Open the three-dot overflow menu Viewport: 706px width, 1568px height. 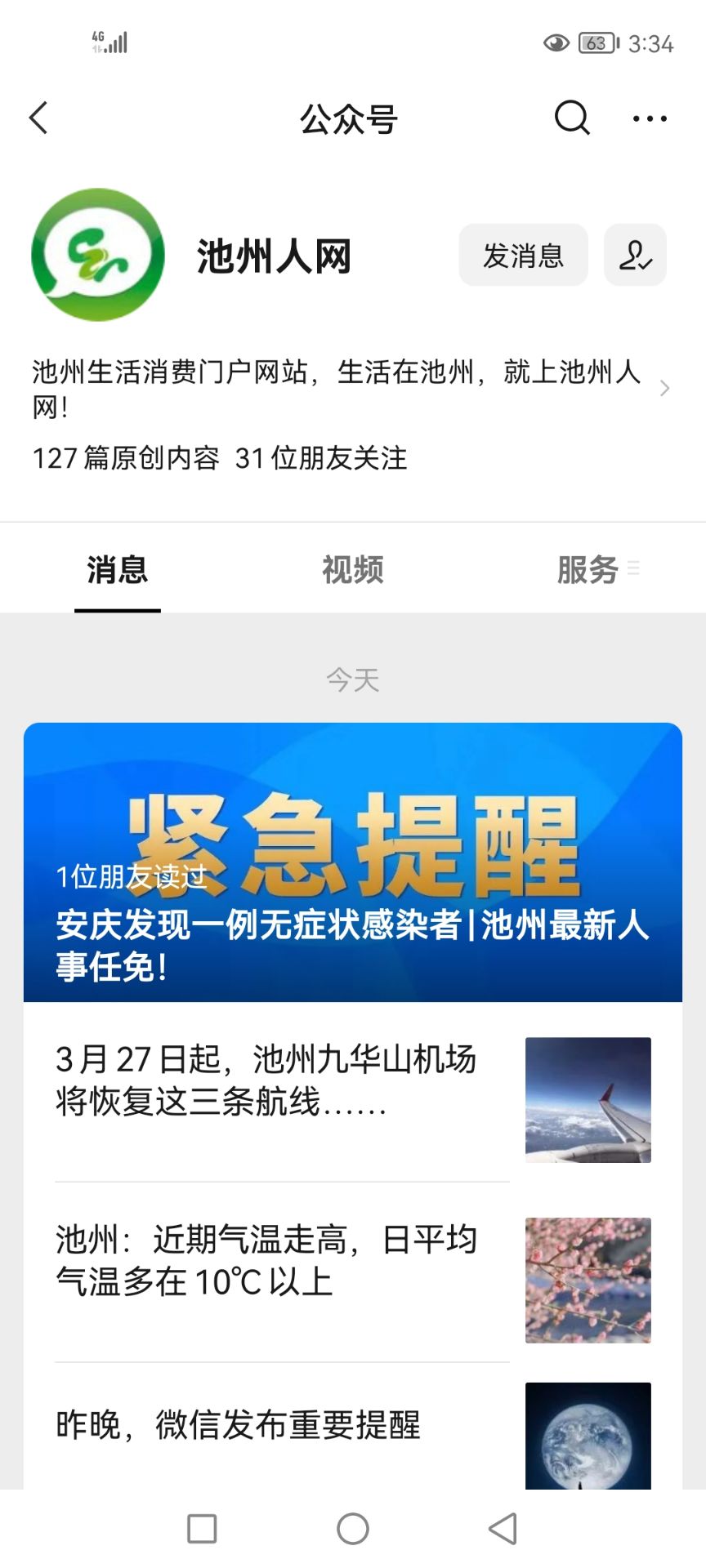click(650, 119)
